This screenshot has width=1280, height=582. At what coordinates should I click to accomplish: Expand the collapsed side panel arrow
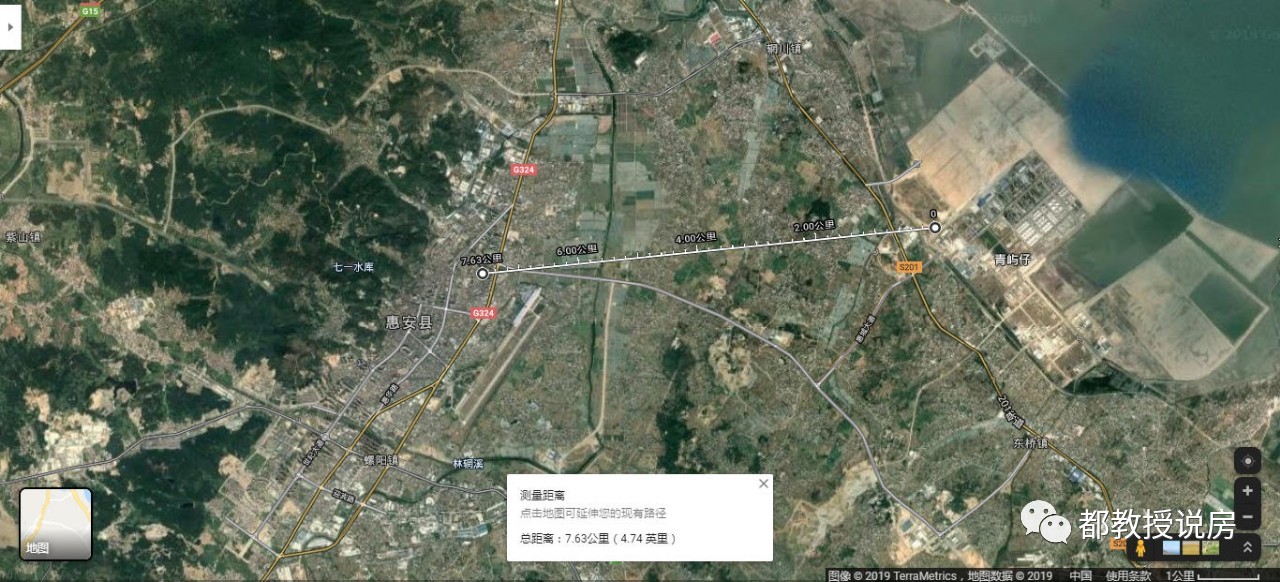10,28
